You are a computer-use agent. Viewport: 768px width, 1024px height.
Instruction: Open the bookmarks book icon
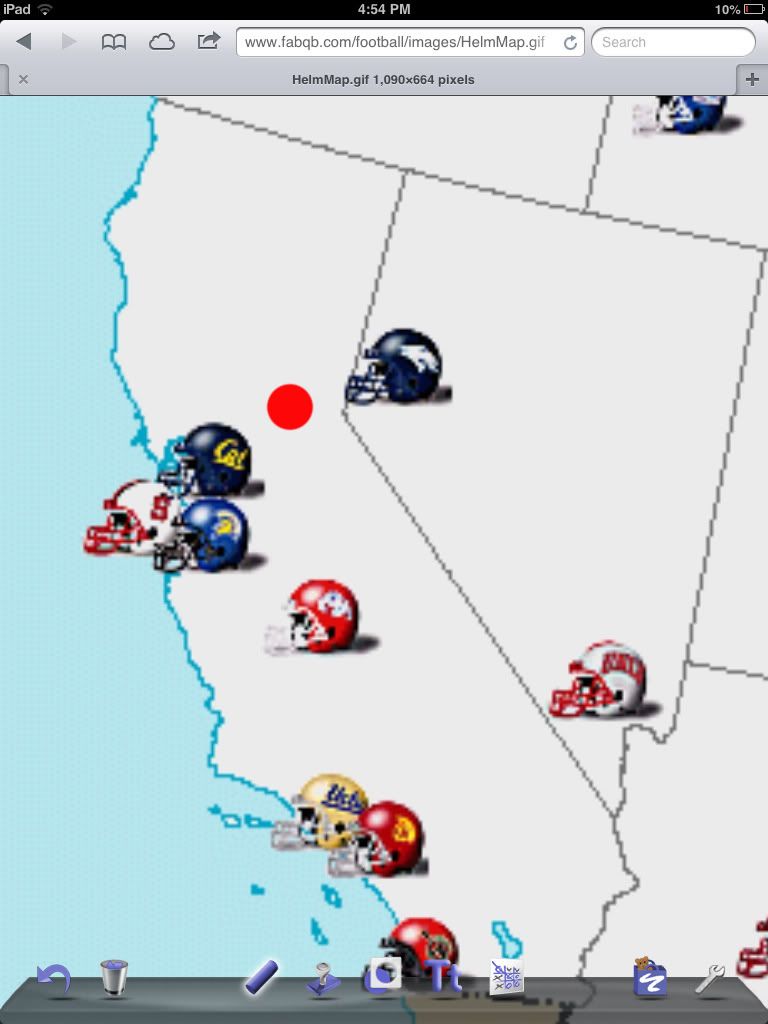point(114,42)
